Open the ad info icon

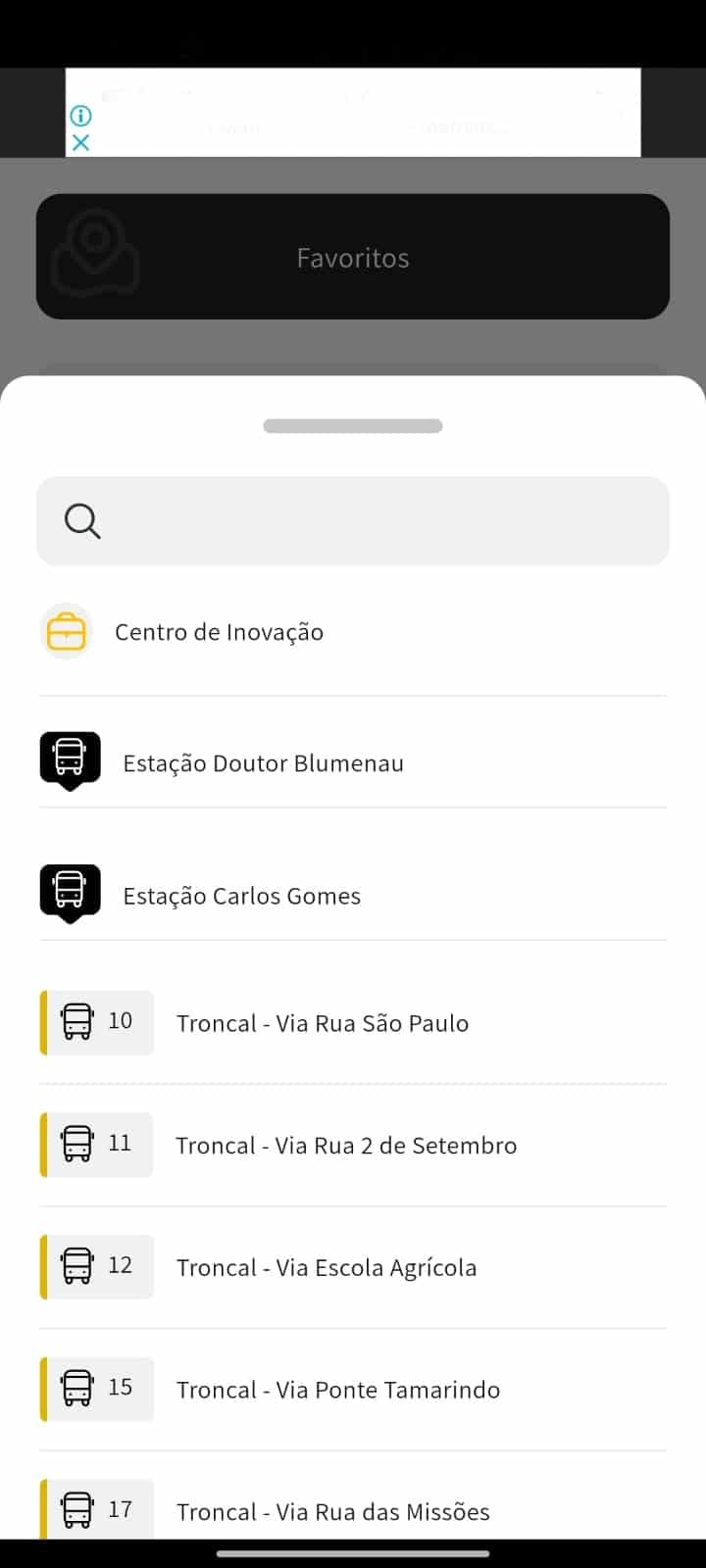80,116
